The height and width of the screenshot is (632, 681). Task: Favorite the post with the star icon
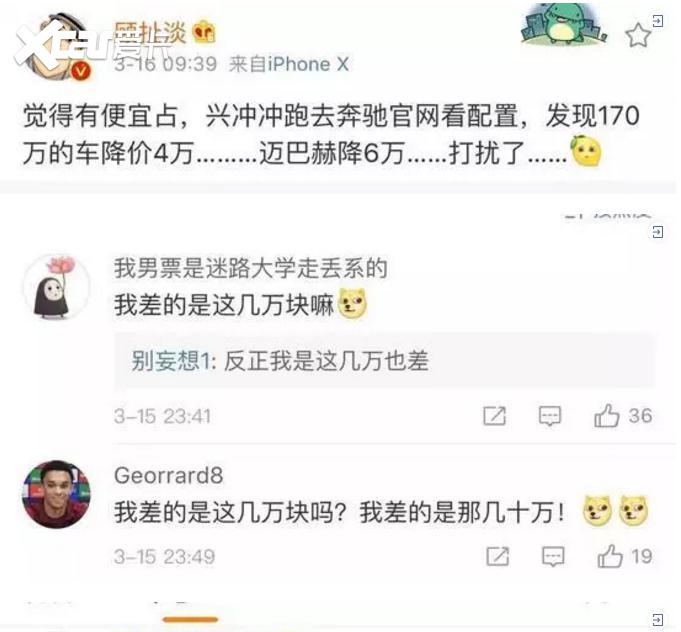638,36
